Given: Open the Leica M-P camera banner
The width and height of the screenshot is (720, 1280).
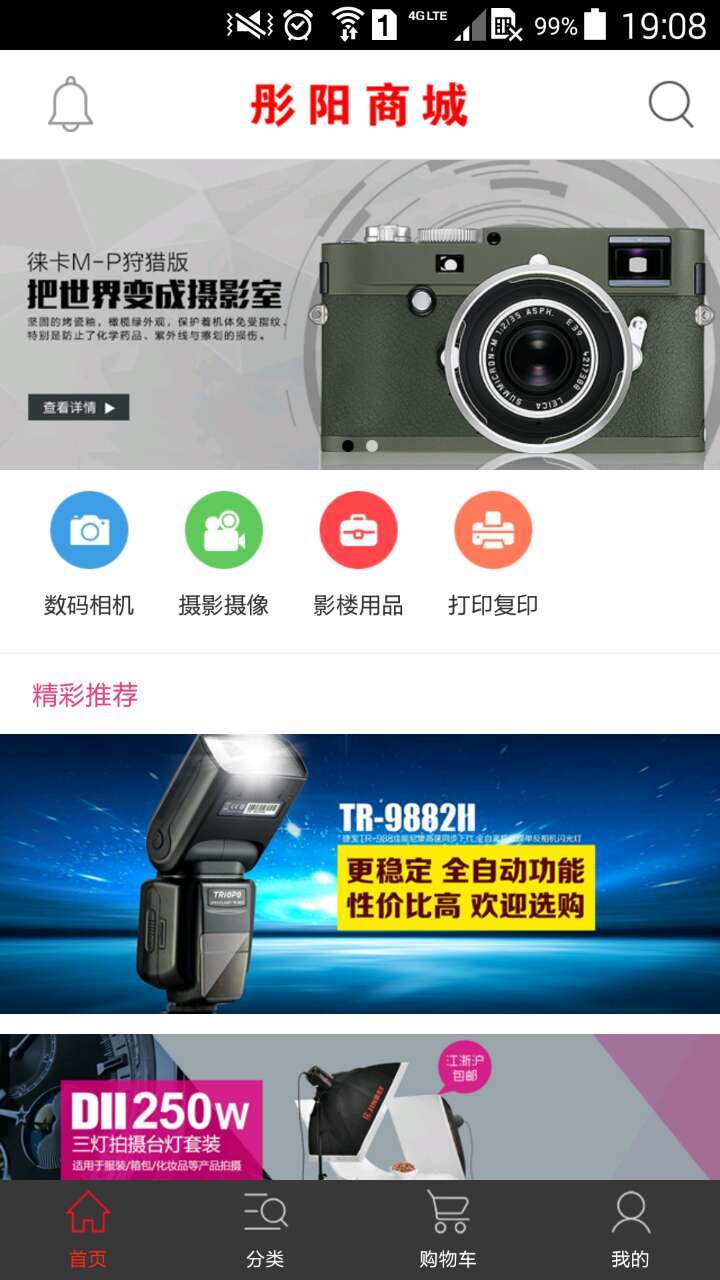Looking at the screenshot, I should tap(360, 315).
